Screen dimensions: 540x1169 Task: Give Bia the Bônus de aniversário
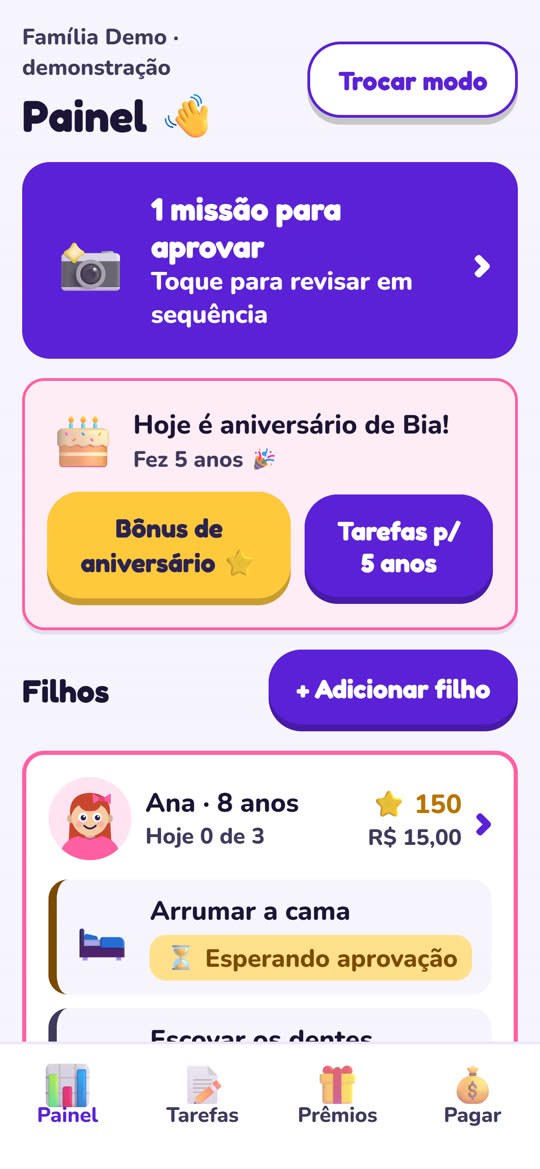(x=169, y=547)
